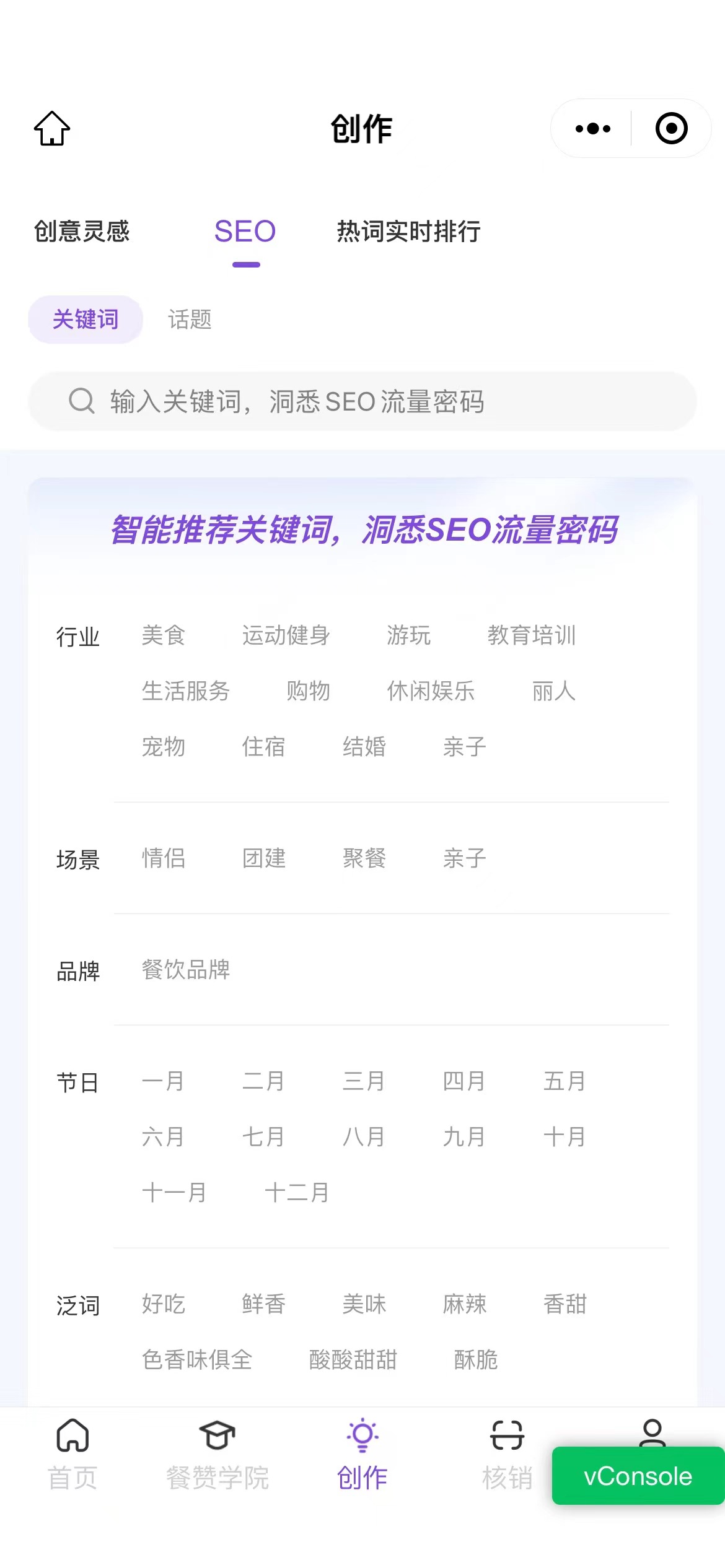Image resolution: width=725 pixels, height=1568 pixels.
Task: Select the 话题 segment
Action: coord(190,320)
